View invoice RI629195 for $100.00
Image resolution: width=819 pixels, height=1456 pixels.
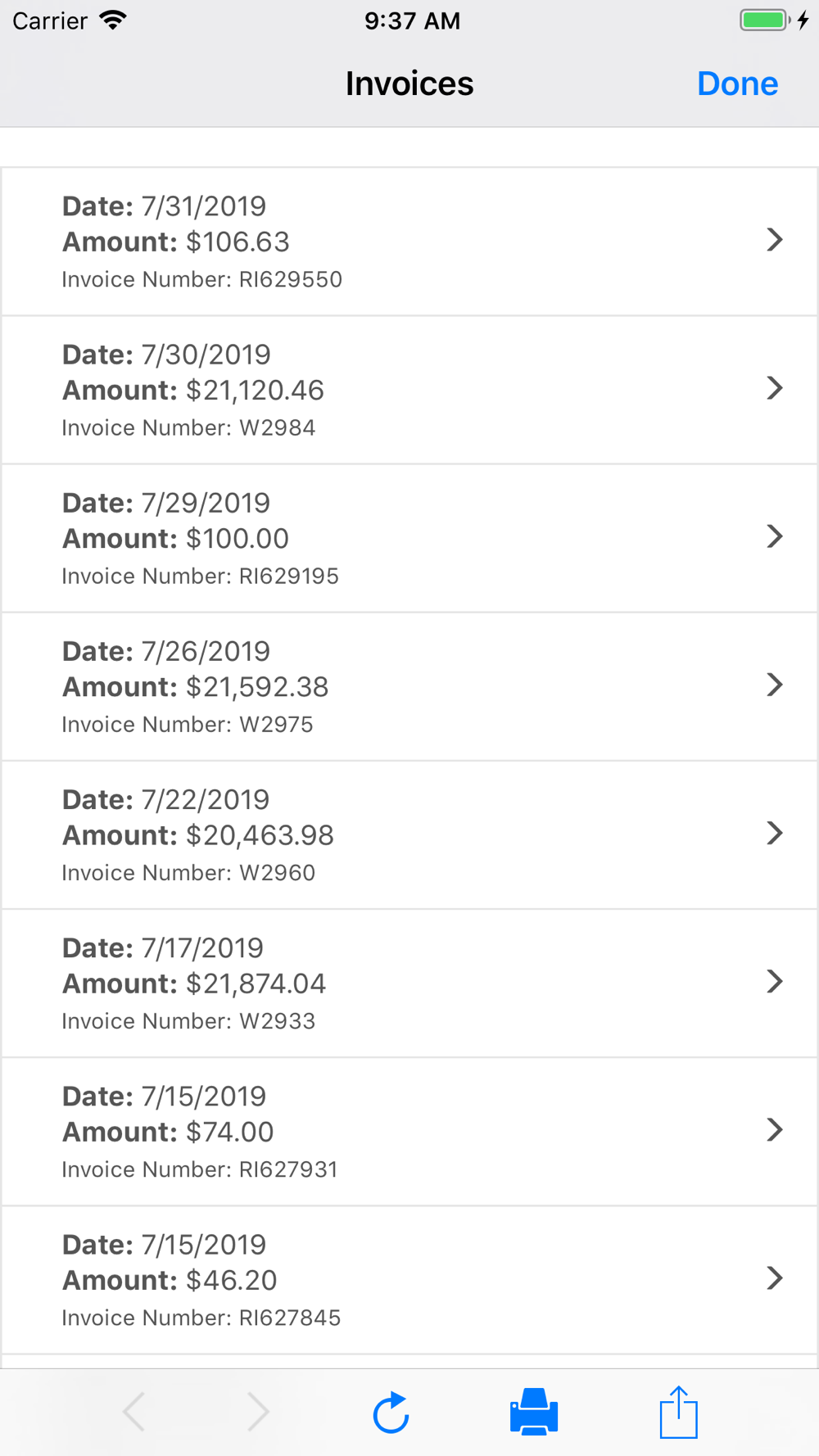point(409,538)
